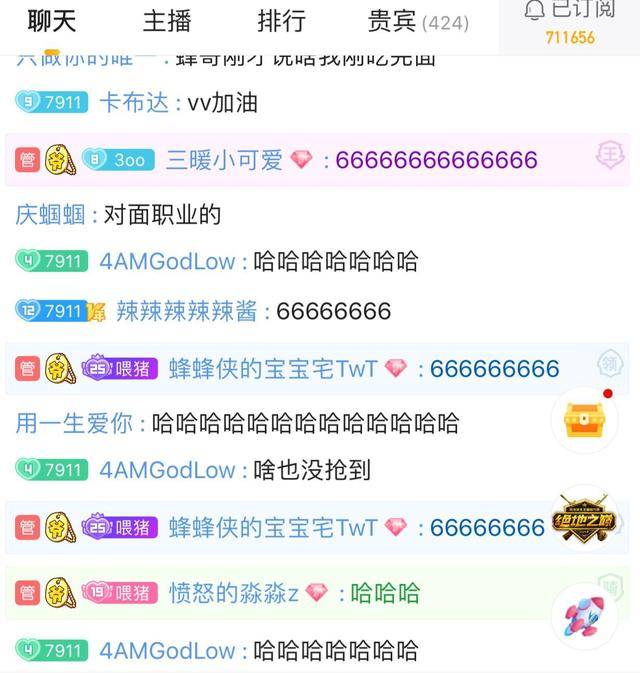This screenshot has width=640, height=673.
Task: Tap username 用一生爱你 in chat
Action: click(x=74, y=423)
